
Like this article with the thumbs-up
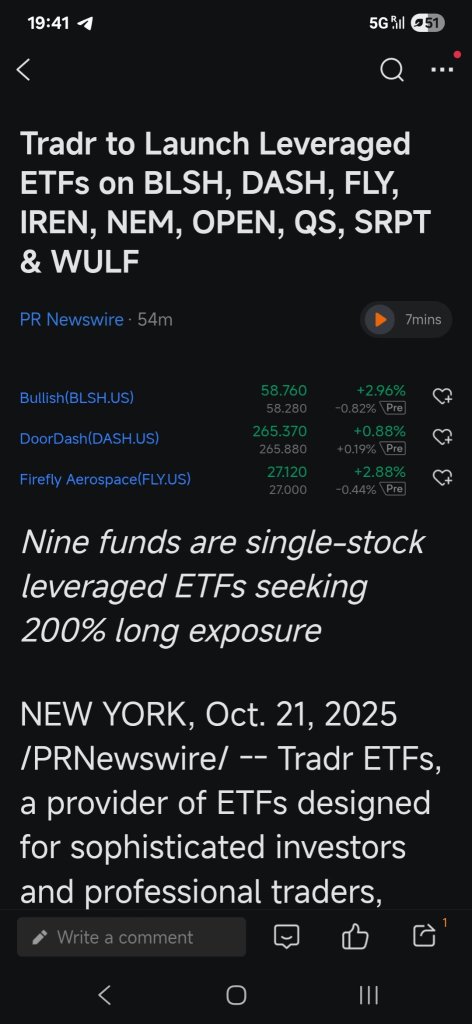(355, 937)
